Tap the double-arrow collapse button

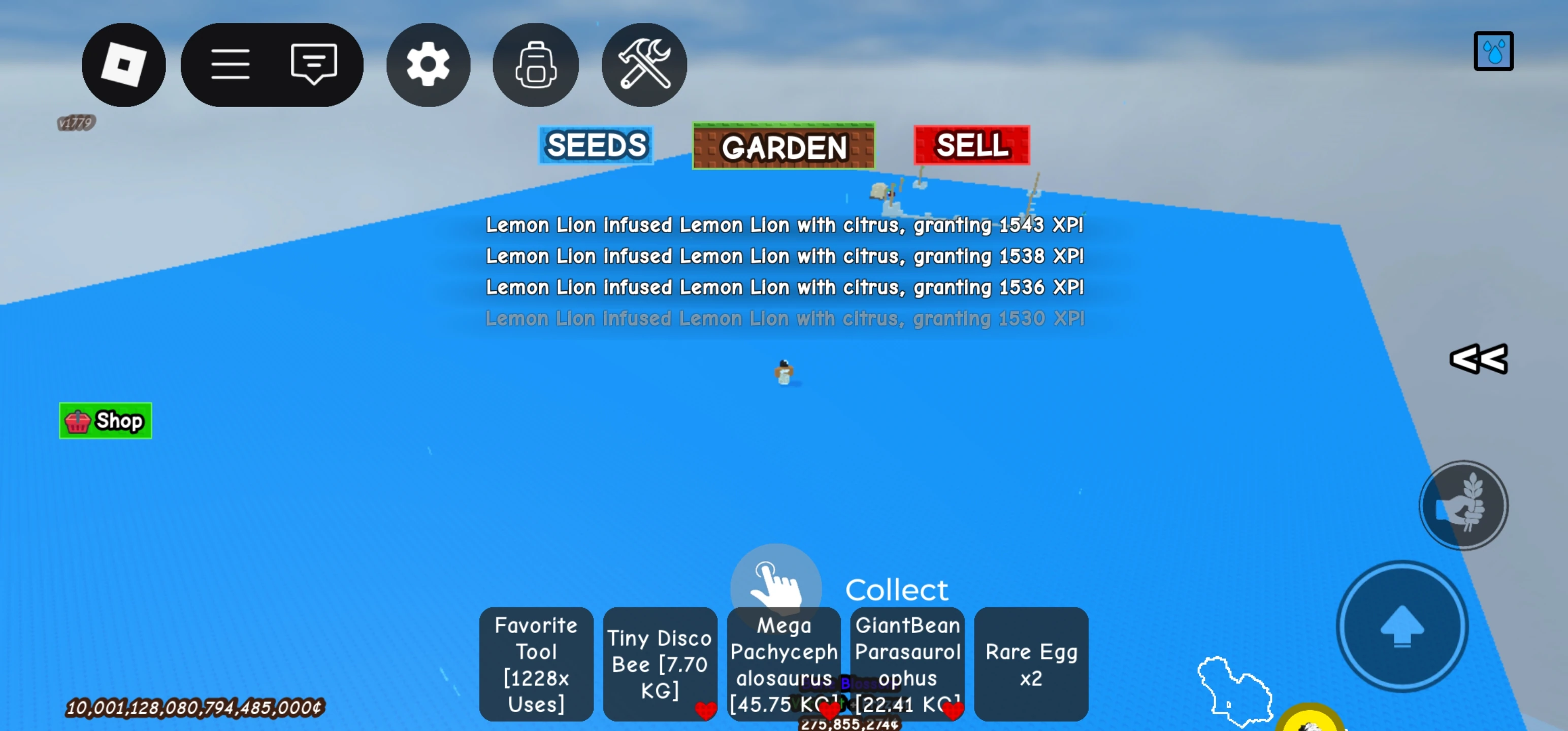coord(1478,359)
